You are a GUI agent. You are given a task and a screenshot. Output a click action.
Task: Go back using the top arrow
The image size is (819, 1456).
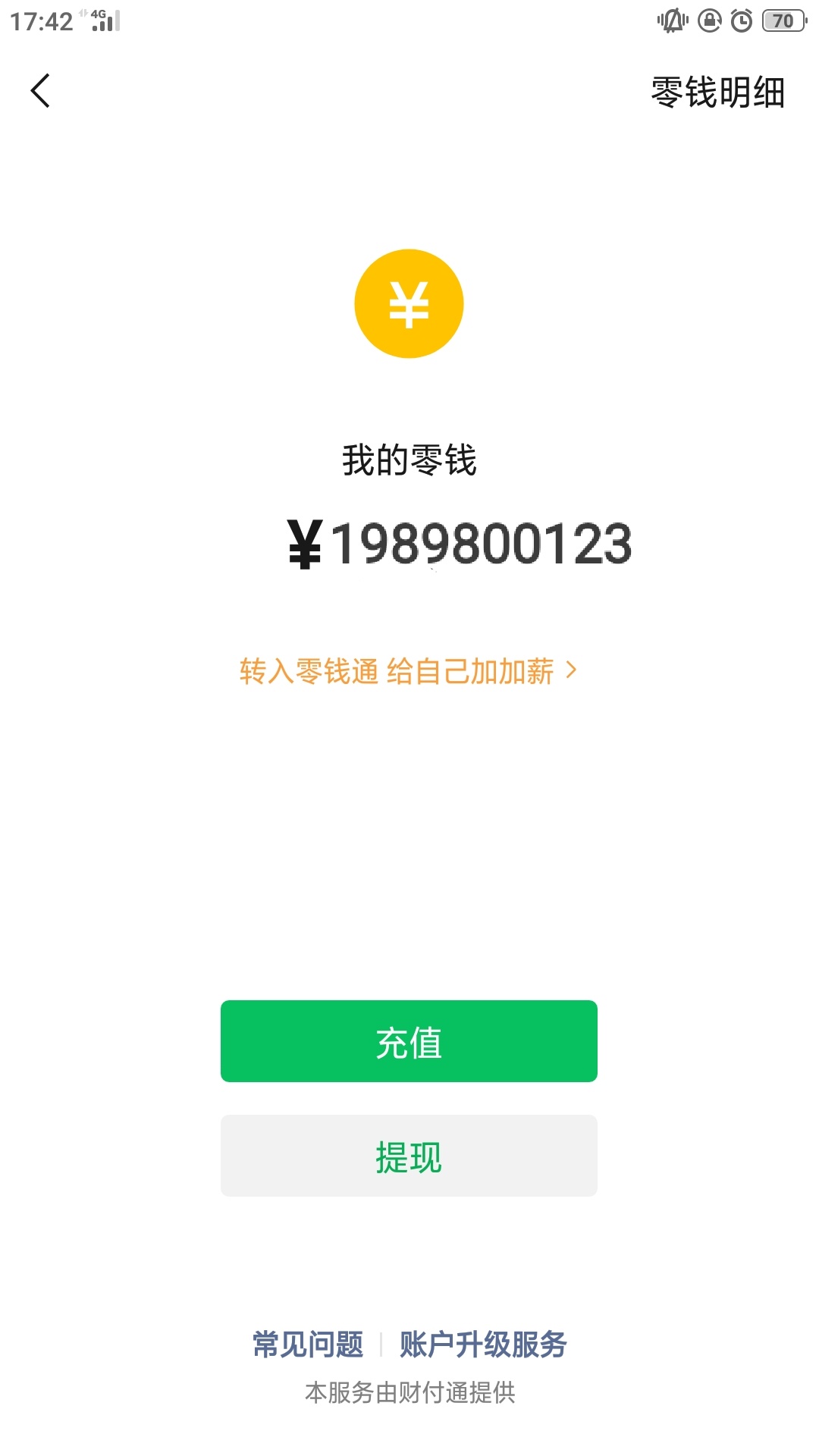[40, 91]
